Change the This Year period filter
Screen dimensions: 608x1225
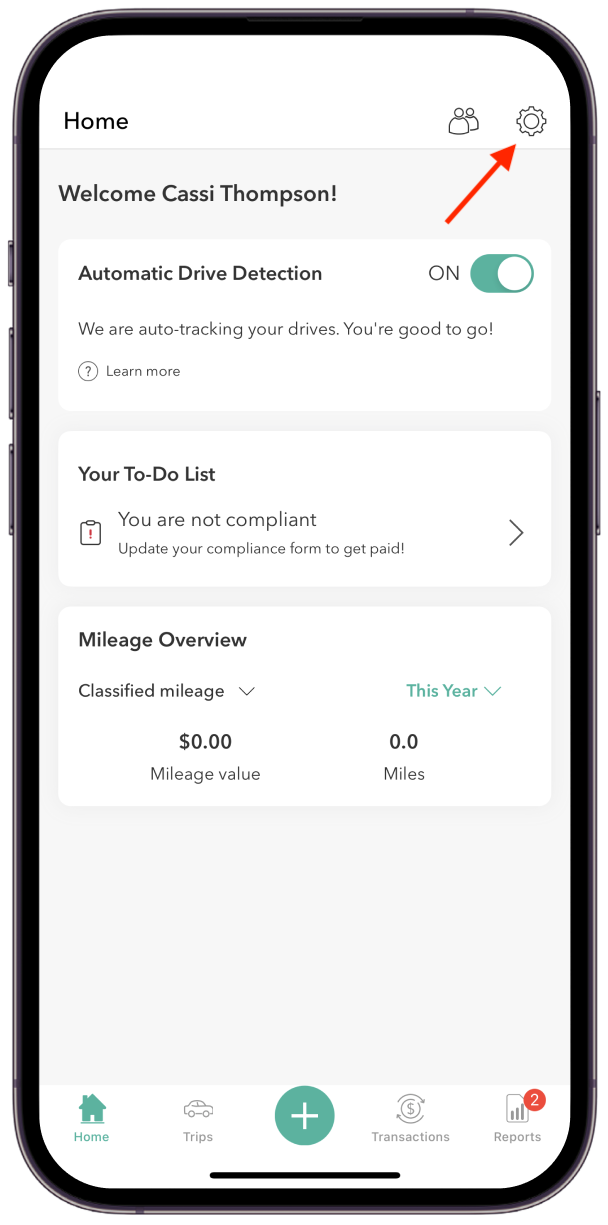click(x=453, y=691)
